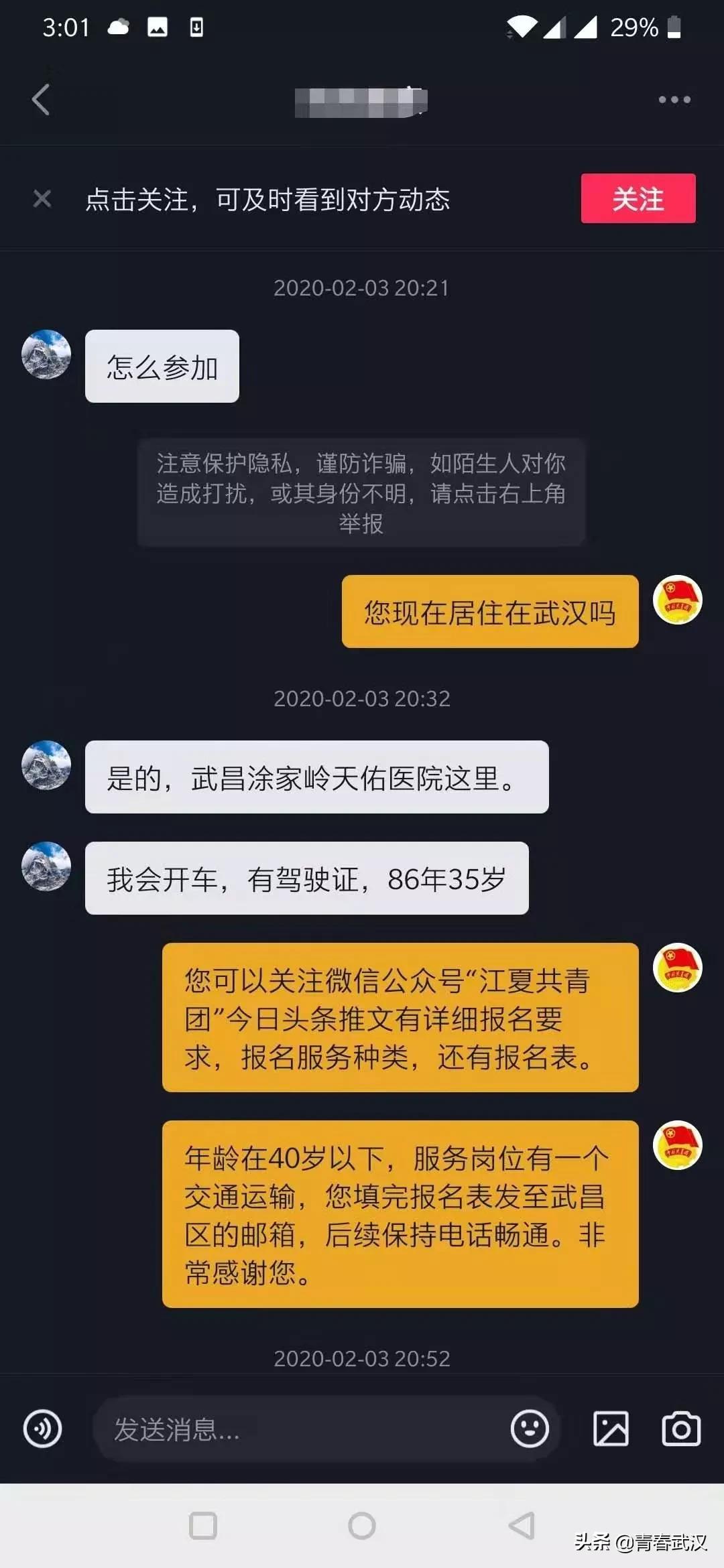Tap the 2020-02-03 20:21 timestamp
The width and height of the screenshot is (724, 1568).
pos(362,289)
